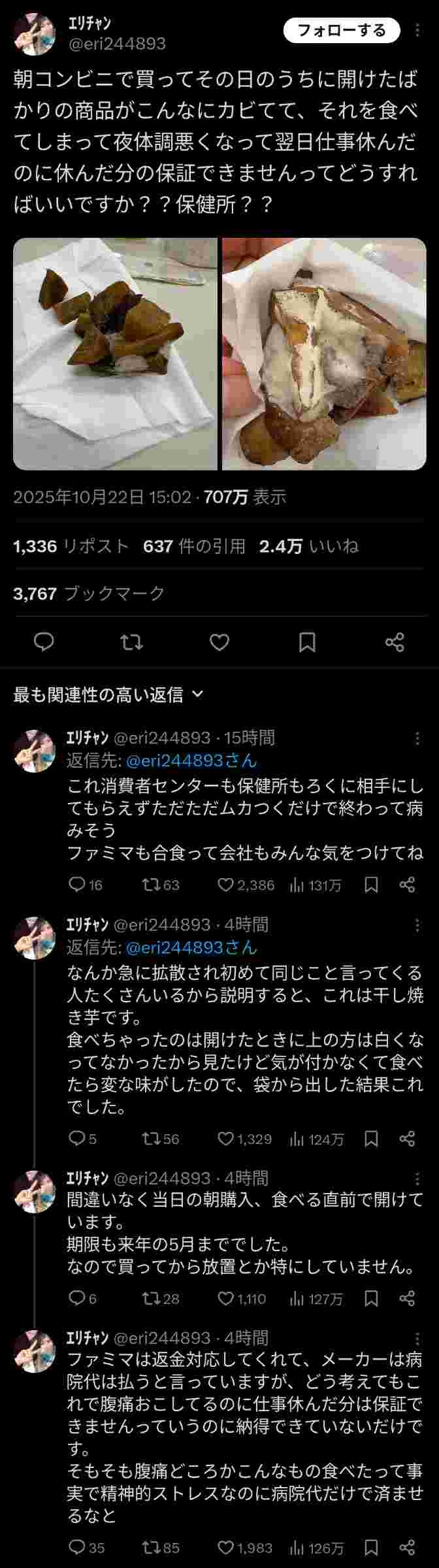Like the reply with 1,329 likes
This screenshot has width=439, height=1568.
point(226,1139)
